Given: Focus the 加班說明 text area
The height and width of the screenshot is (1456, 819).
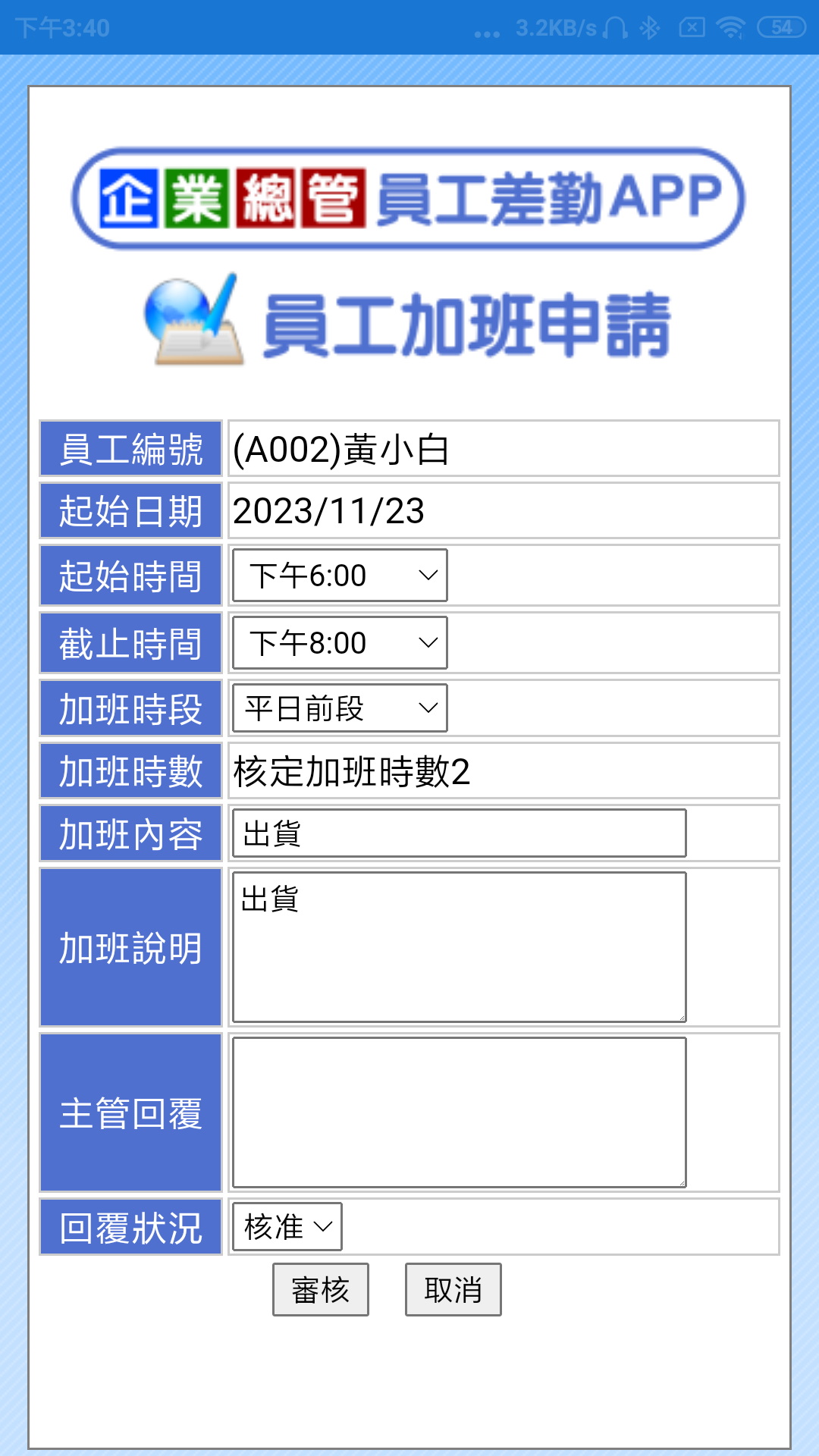Looking at the screenshot, I should [459, 947].
